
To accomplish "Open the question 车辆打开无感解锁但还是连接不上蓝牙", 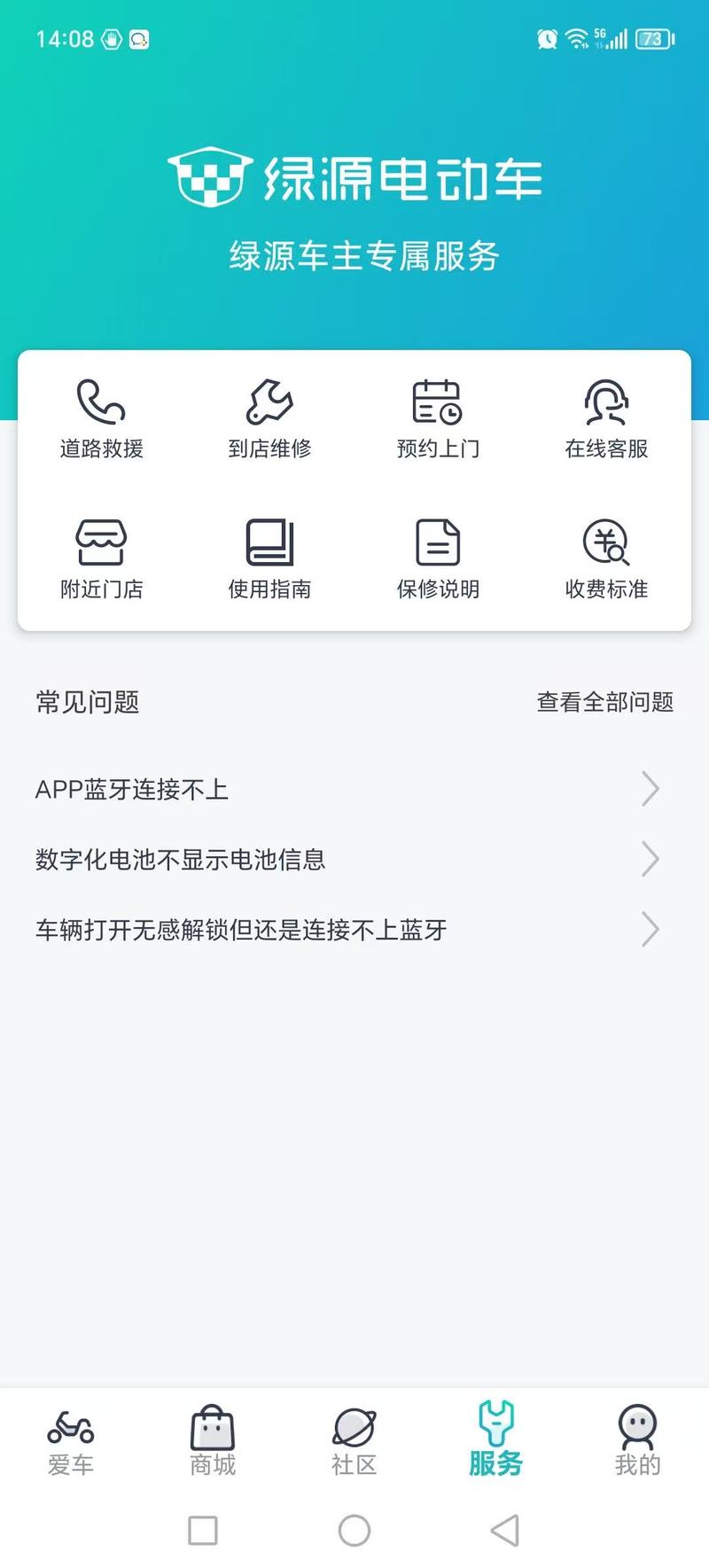I will (354, 930).
